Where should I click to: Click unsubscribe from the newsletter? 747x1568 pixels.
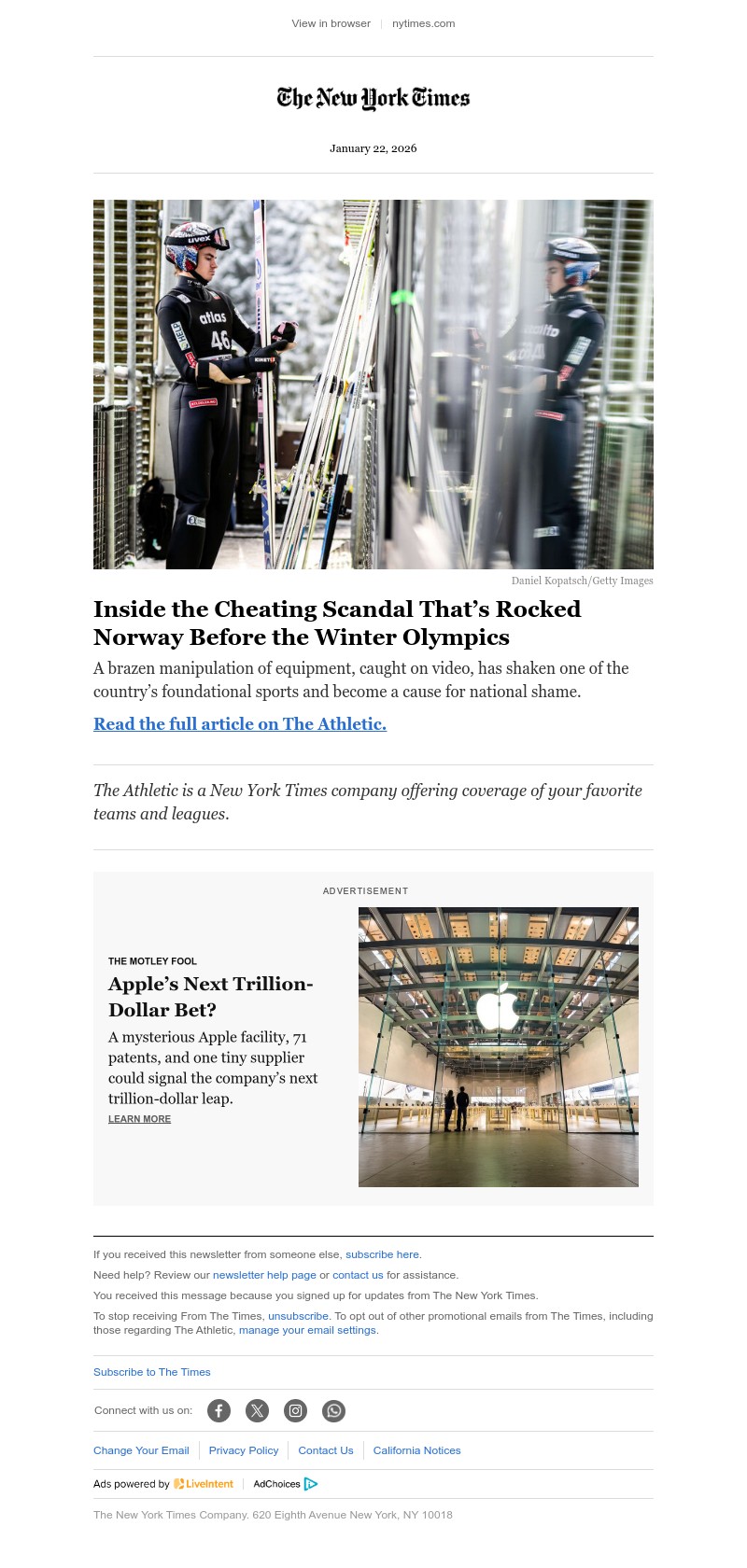(298, 1316)
